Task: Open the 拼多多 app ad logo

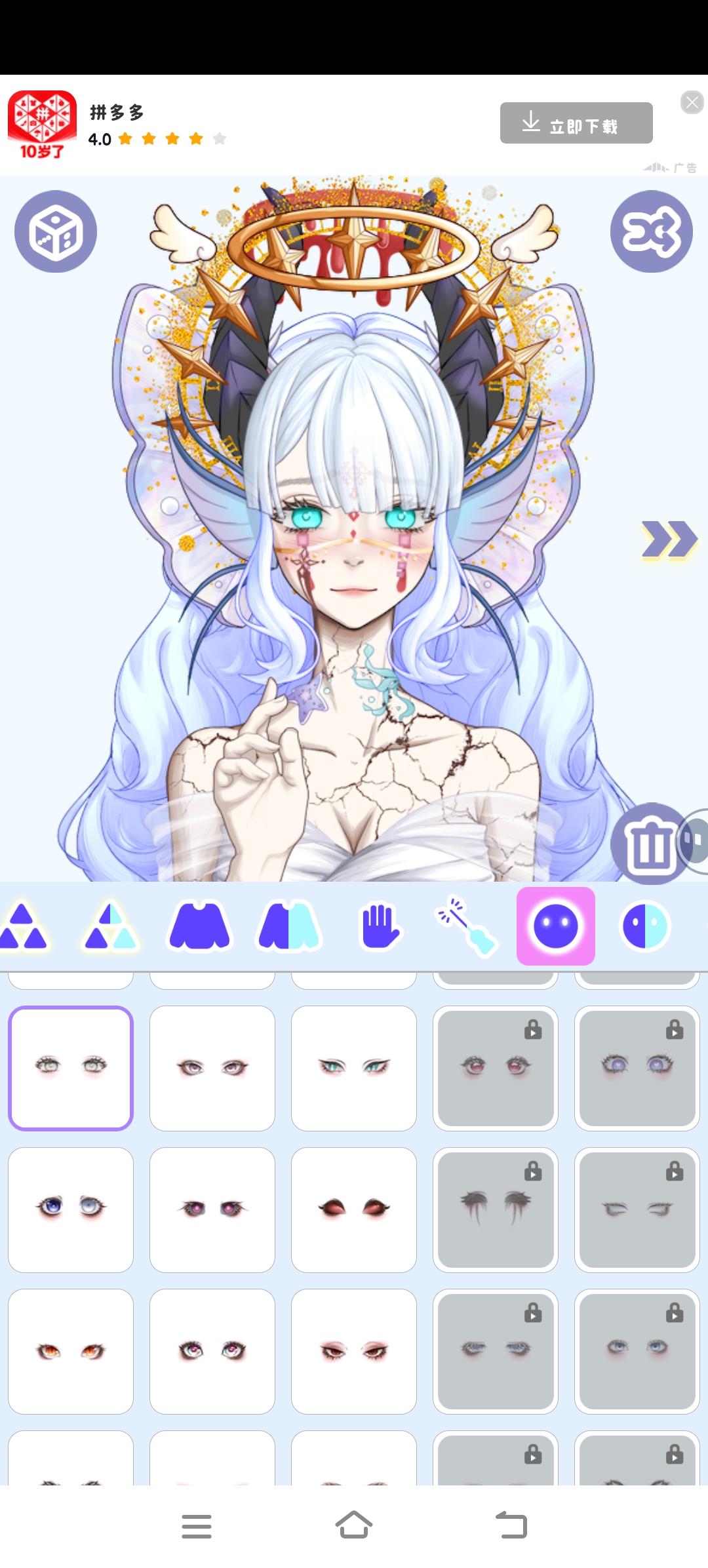Action: tap(41, 123)
